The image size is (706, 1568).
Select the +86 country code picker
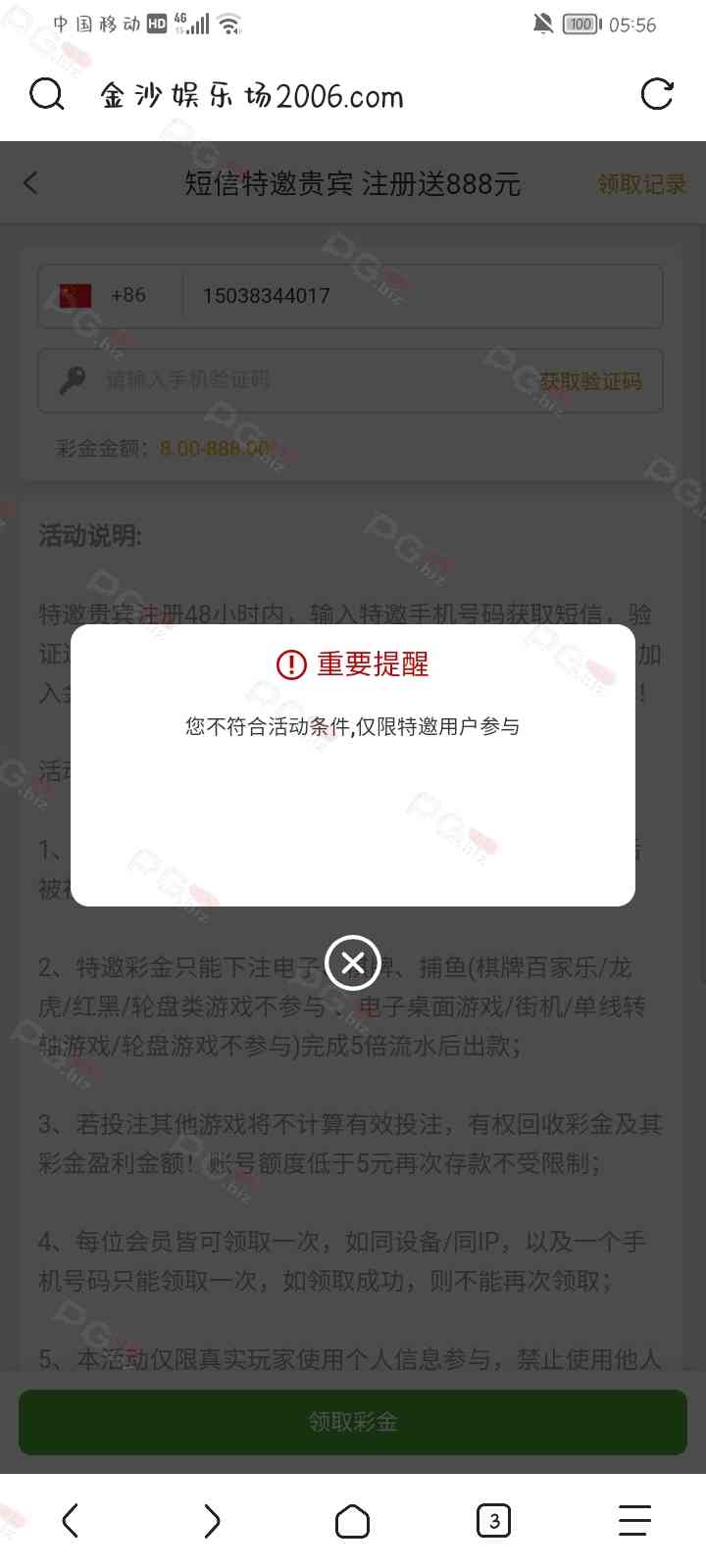(108, 295)
